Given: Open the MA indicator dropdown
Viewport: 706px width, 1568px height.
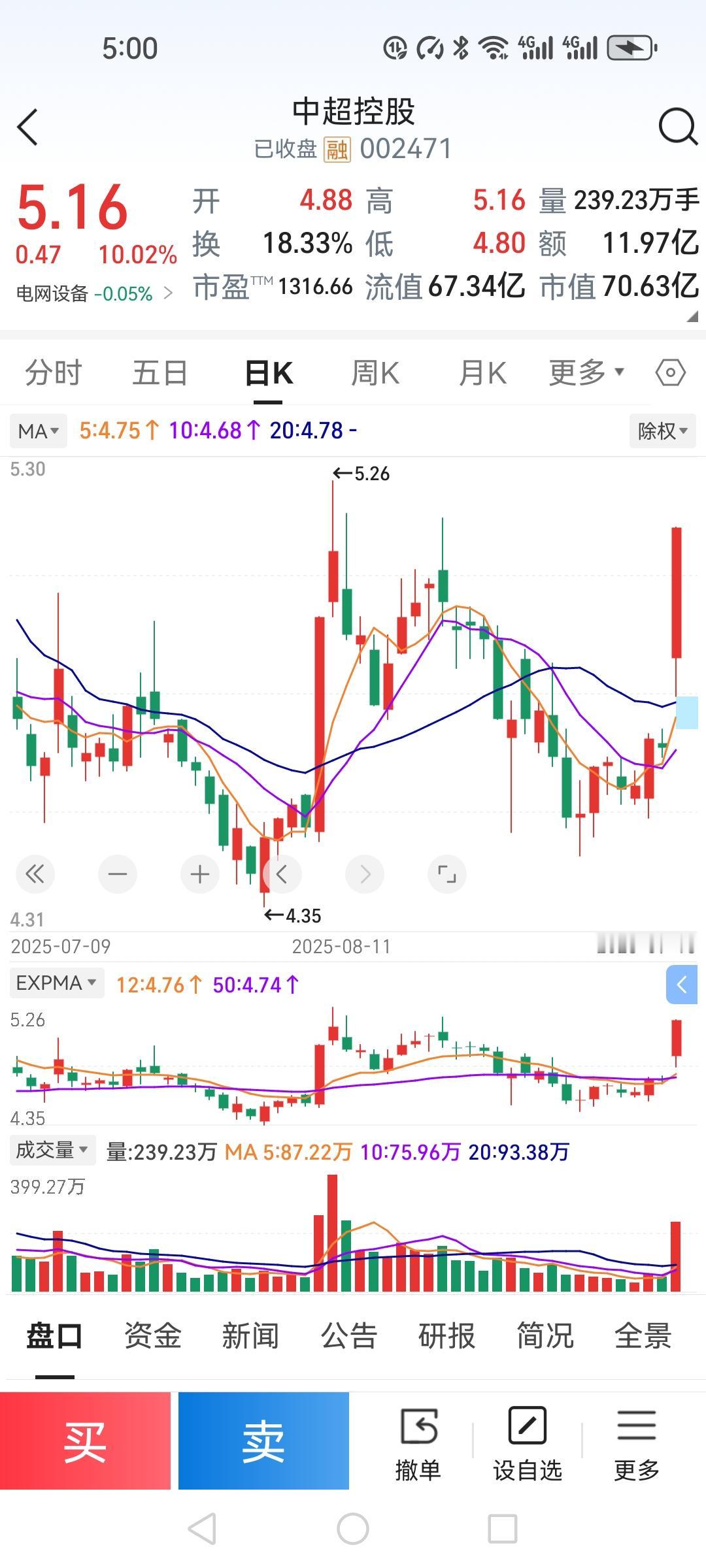Looking at the screenshot, I should (39, 431).
